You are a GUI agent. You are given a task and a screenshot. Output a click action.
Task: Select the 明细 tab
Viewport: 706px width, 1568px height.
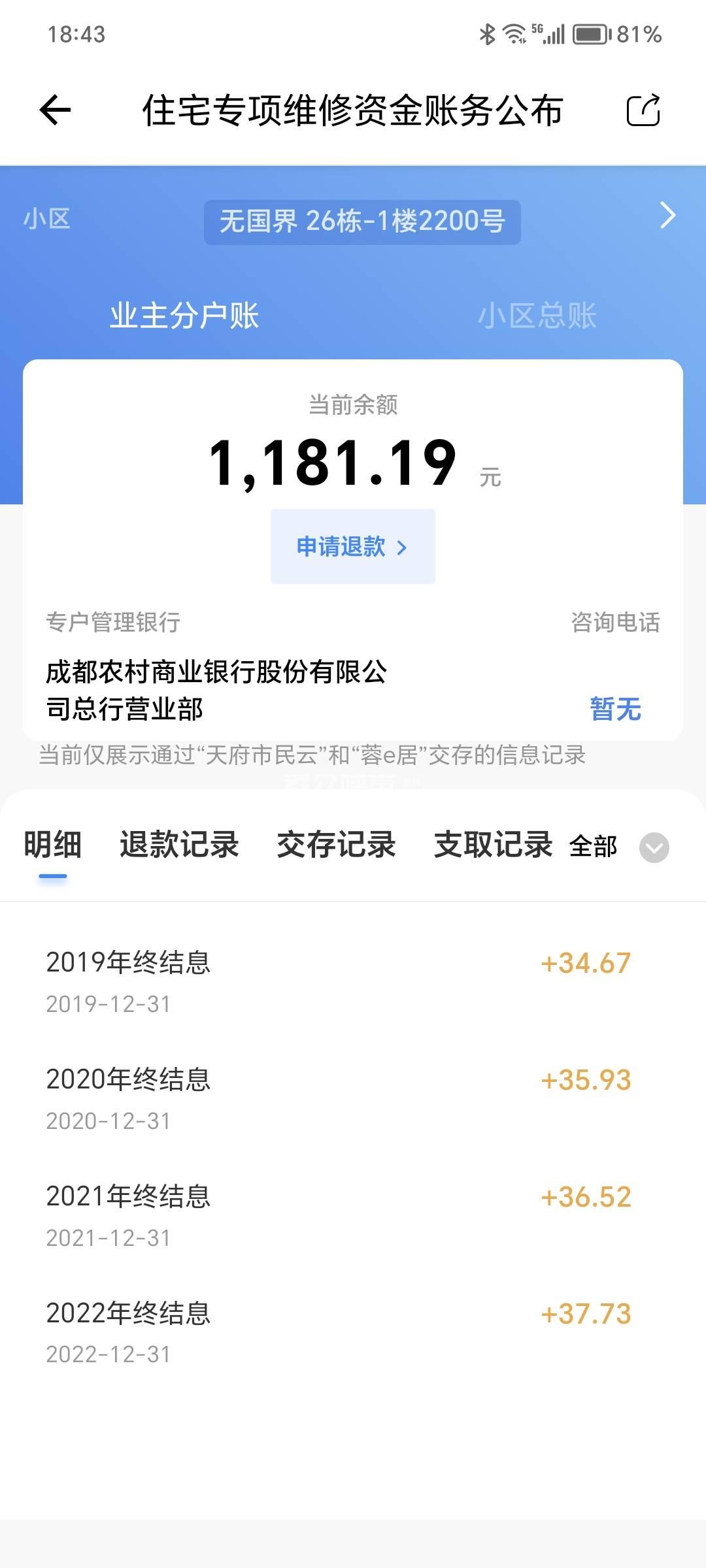pos(52,845)
